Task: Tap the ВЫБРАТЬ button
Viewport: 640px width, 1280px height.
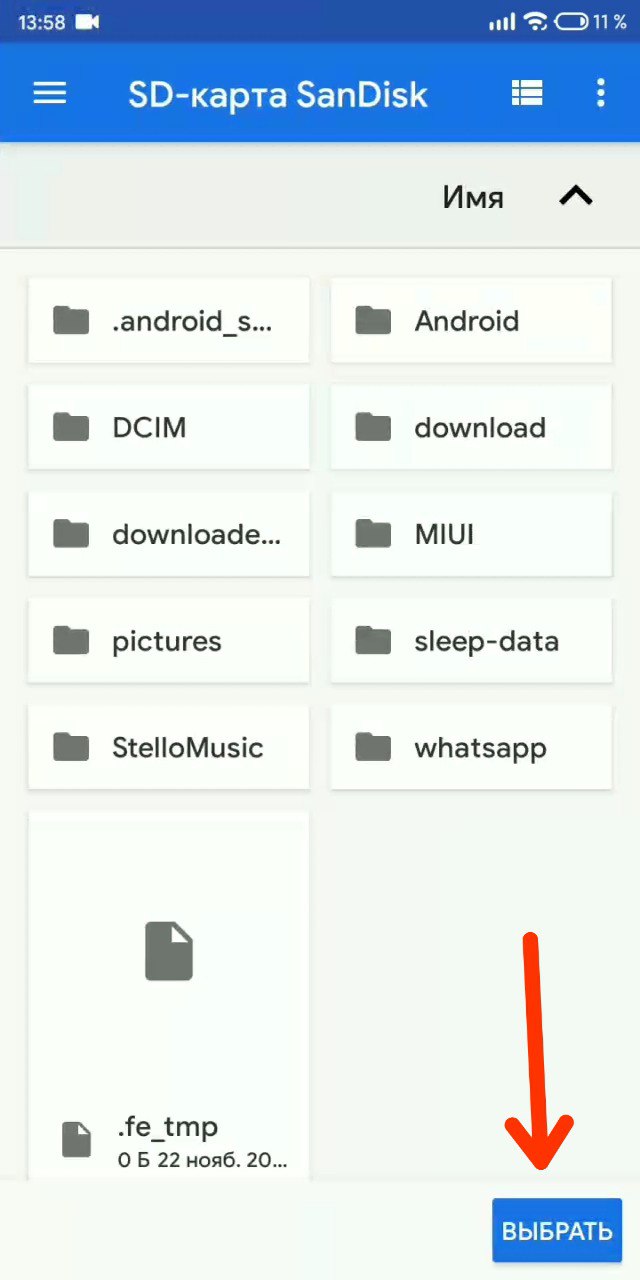Action: pyautogui.click(x=557, y=1230)
